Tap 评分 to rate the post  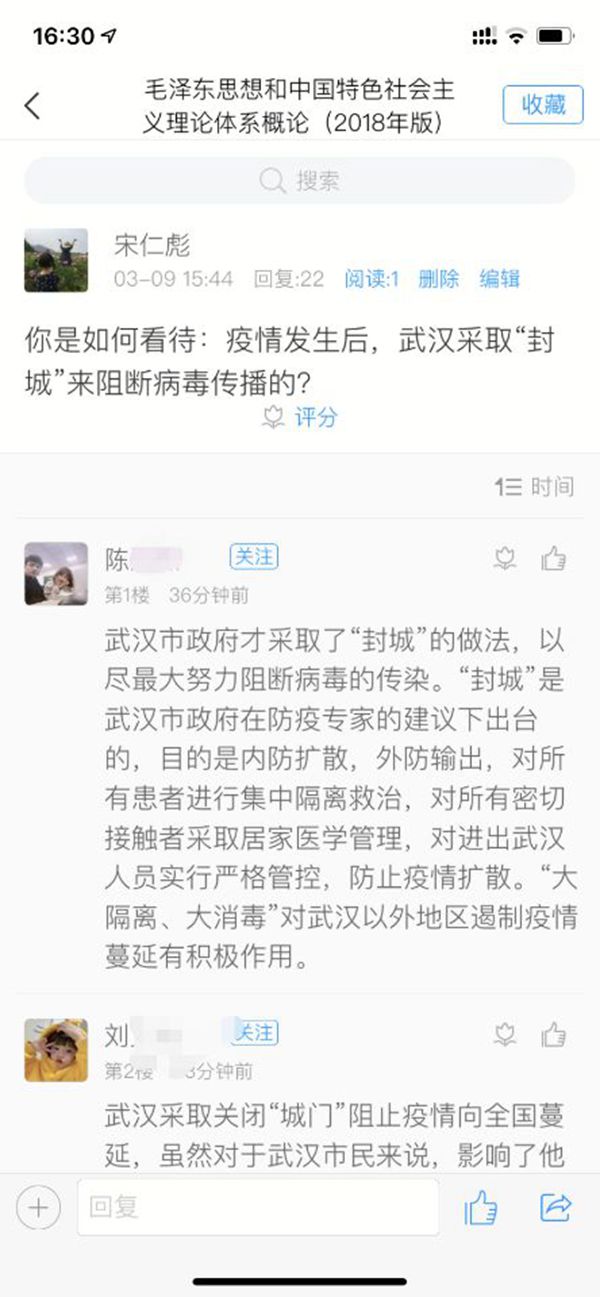click(x=301, y=417)
